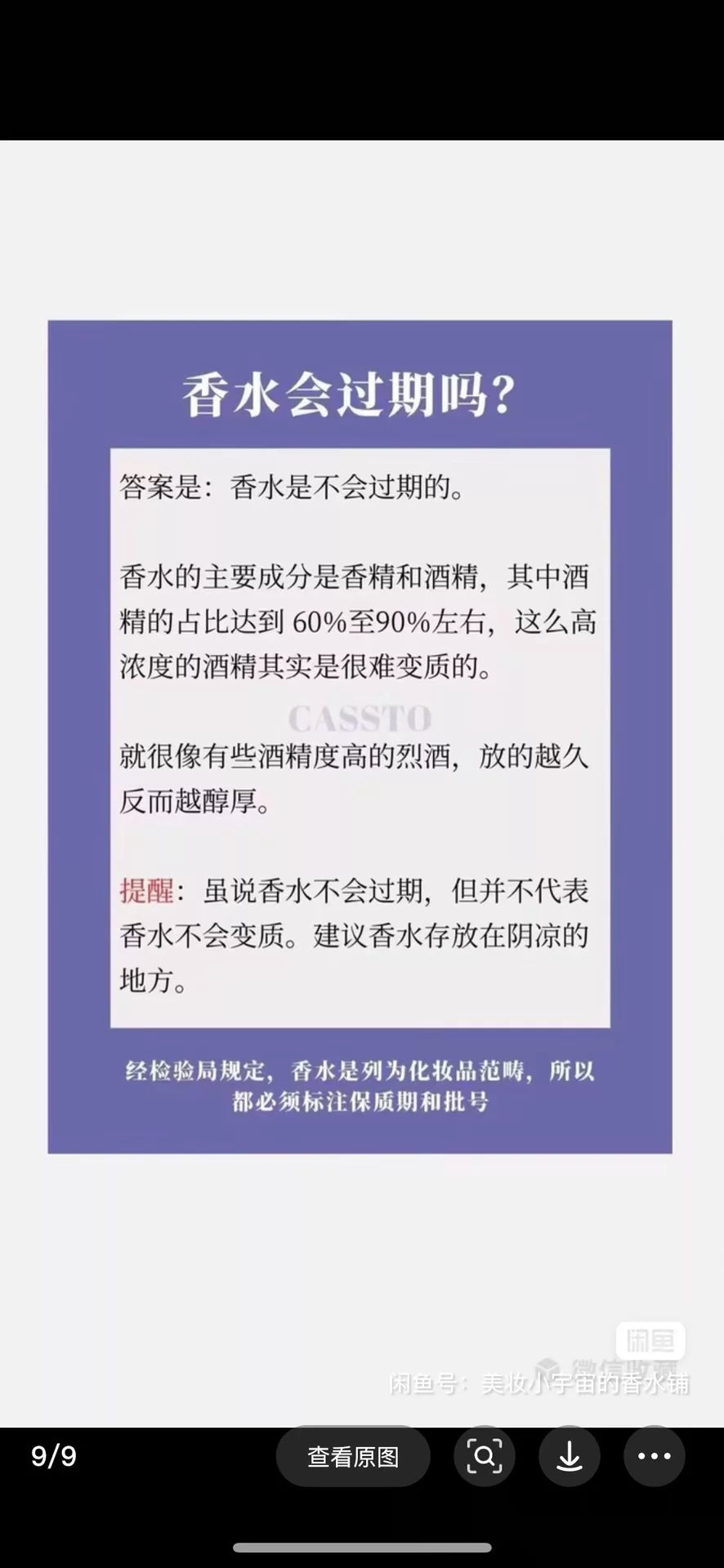Tap 查看原图 to view original image
Screen dimensions: 724x1568
(353, 1456)
